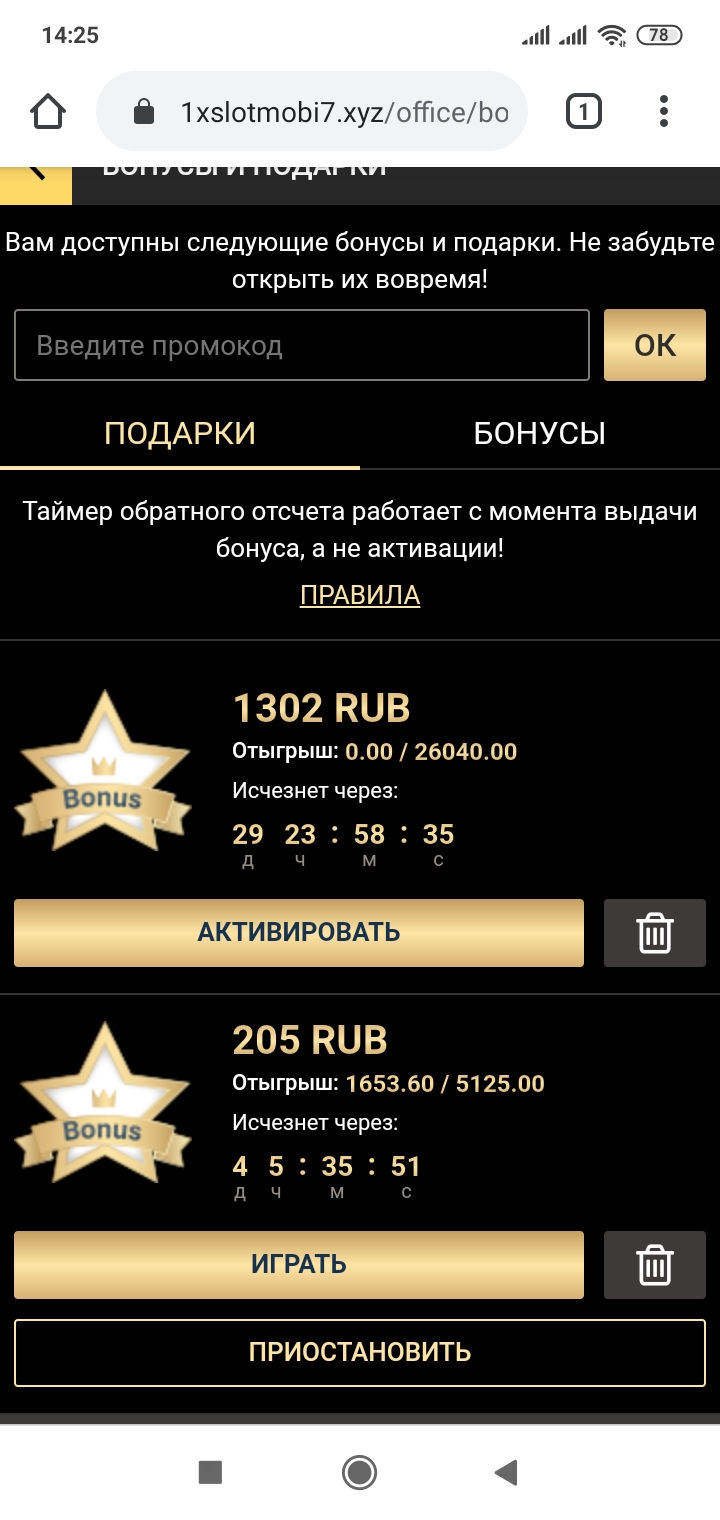
Task: Tap ПРИОСТАНОВИТЬ to pause the bonus
Action: coord(360,1353)
